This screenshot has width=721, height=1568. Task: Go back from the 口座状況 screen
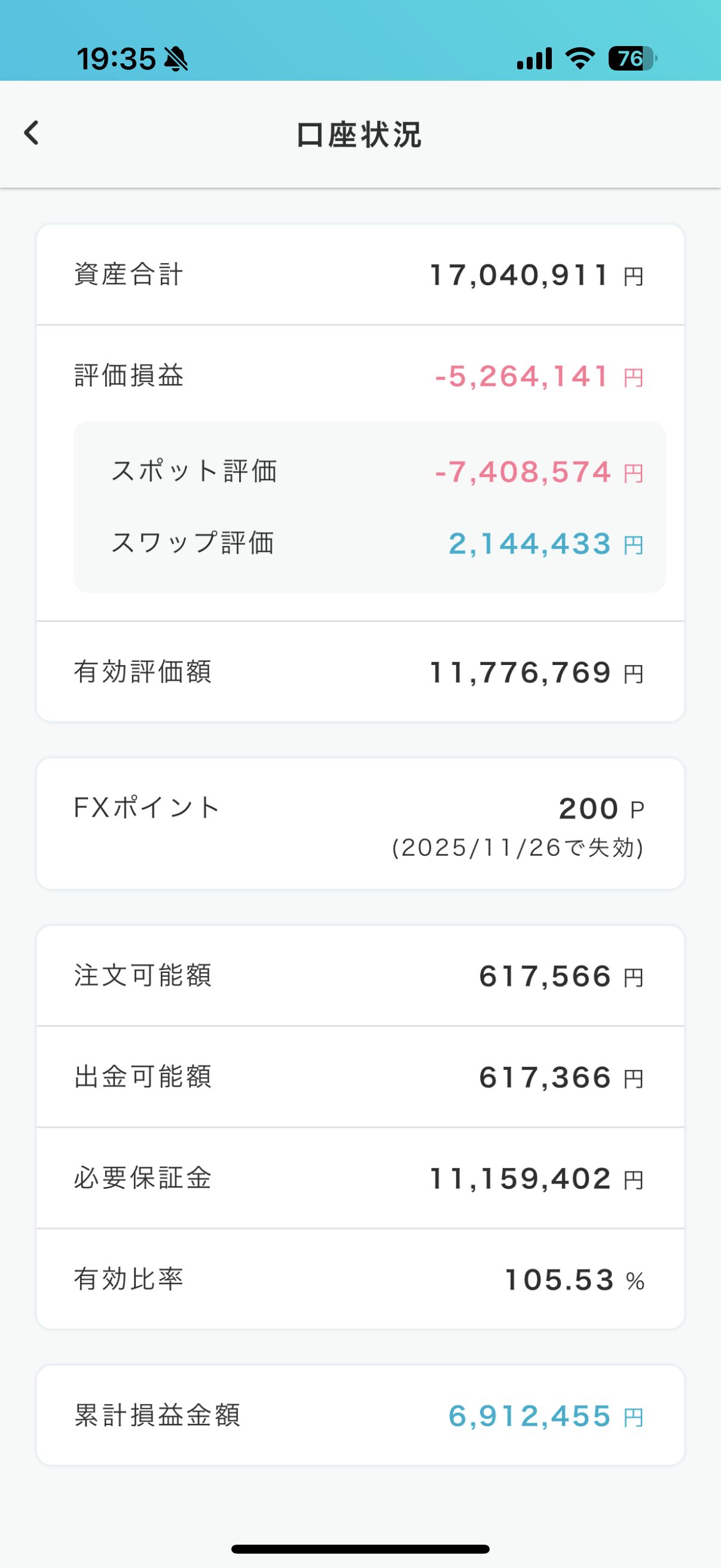coord(32,133)
